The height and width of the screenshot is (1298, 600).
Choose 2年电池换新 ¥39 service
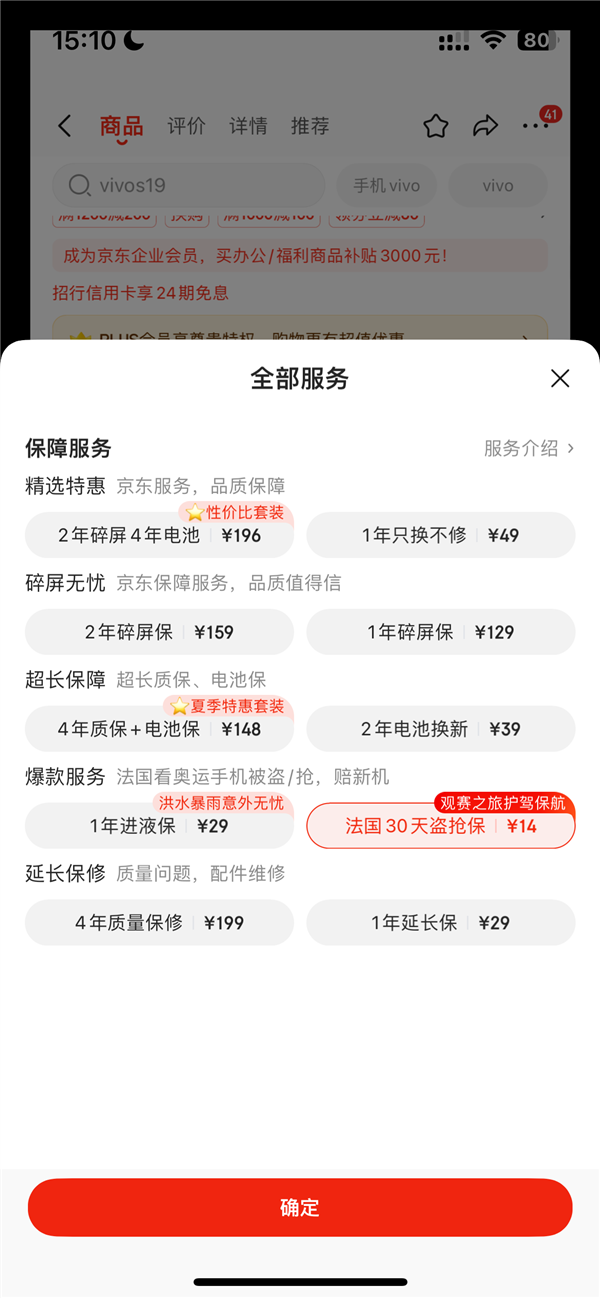pyautogui.click(x=440, y=730)
